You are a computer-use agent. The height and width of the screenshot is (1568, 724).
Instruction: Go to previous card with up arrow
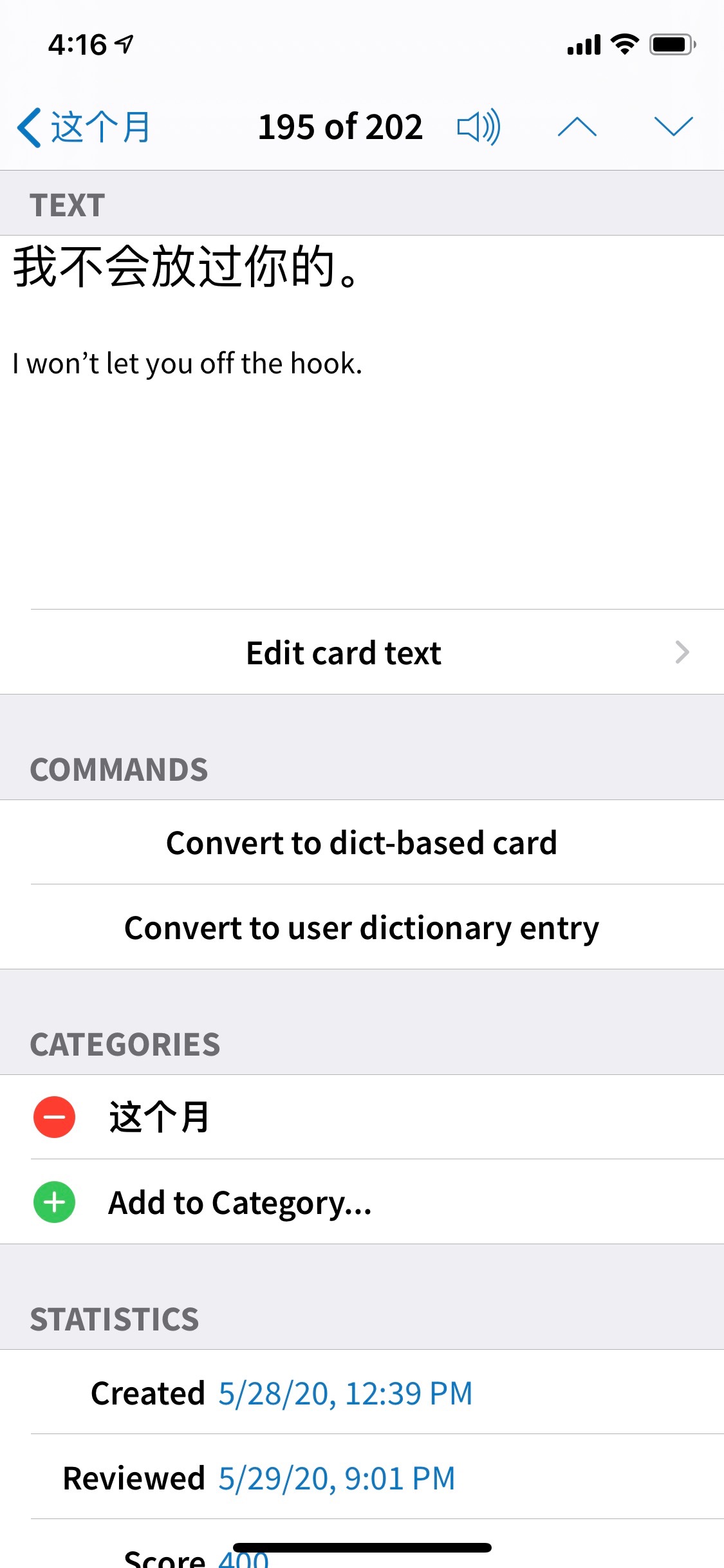click(577, 127)
